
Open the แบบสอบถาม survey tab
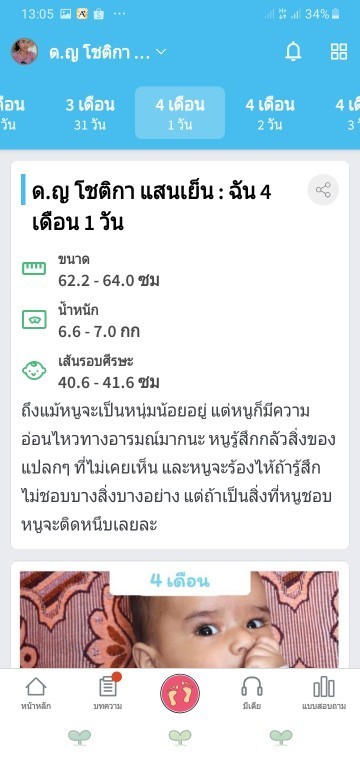pyautogui.click(x=324, y=694)
